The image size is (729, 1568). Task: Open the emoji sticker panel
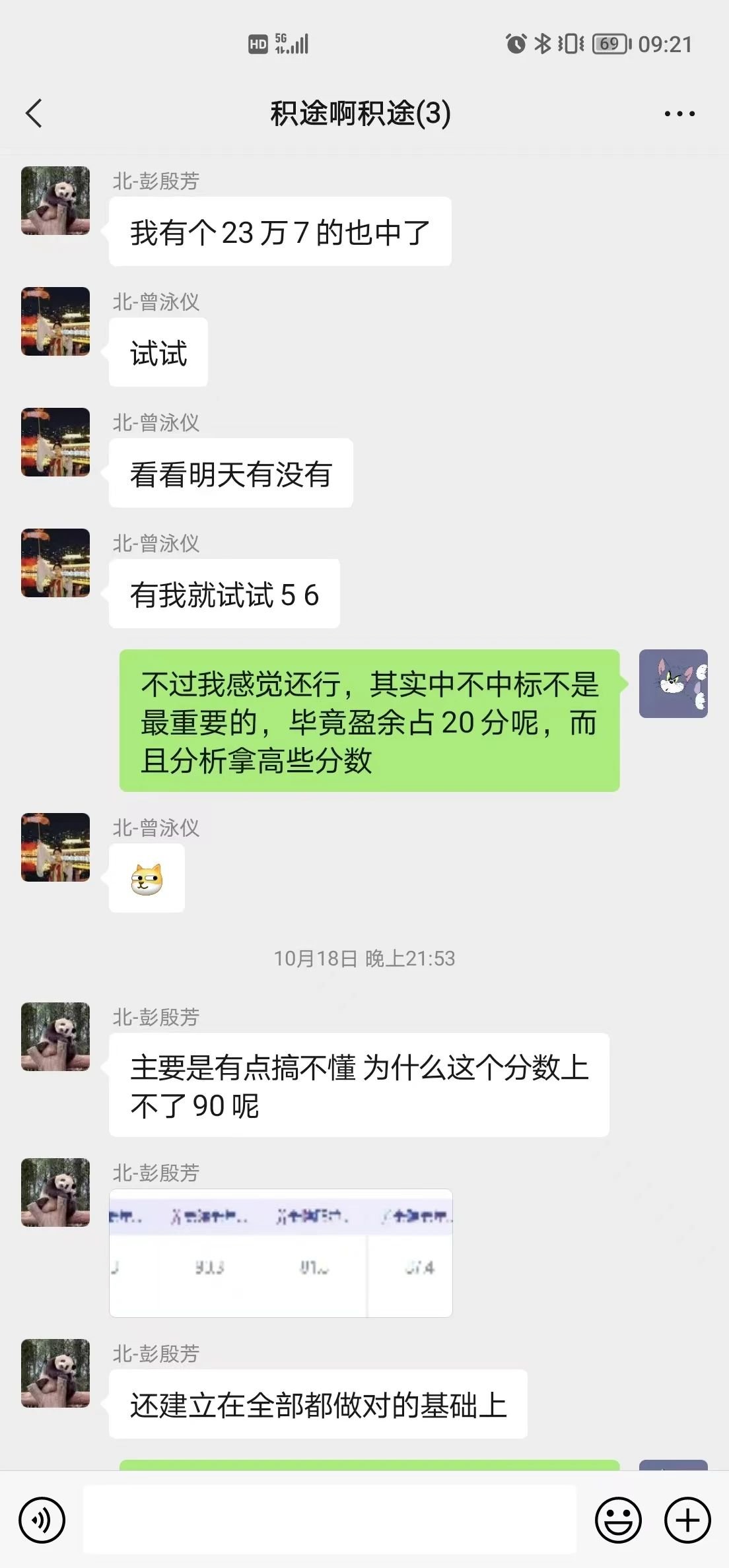618,1520
